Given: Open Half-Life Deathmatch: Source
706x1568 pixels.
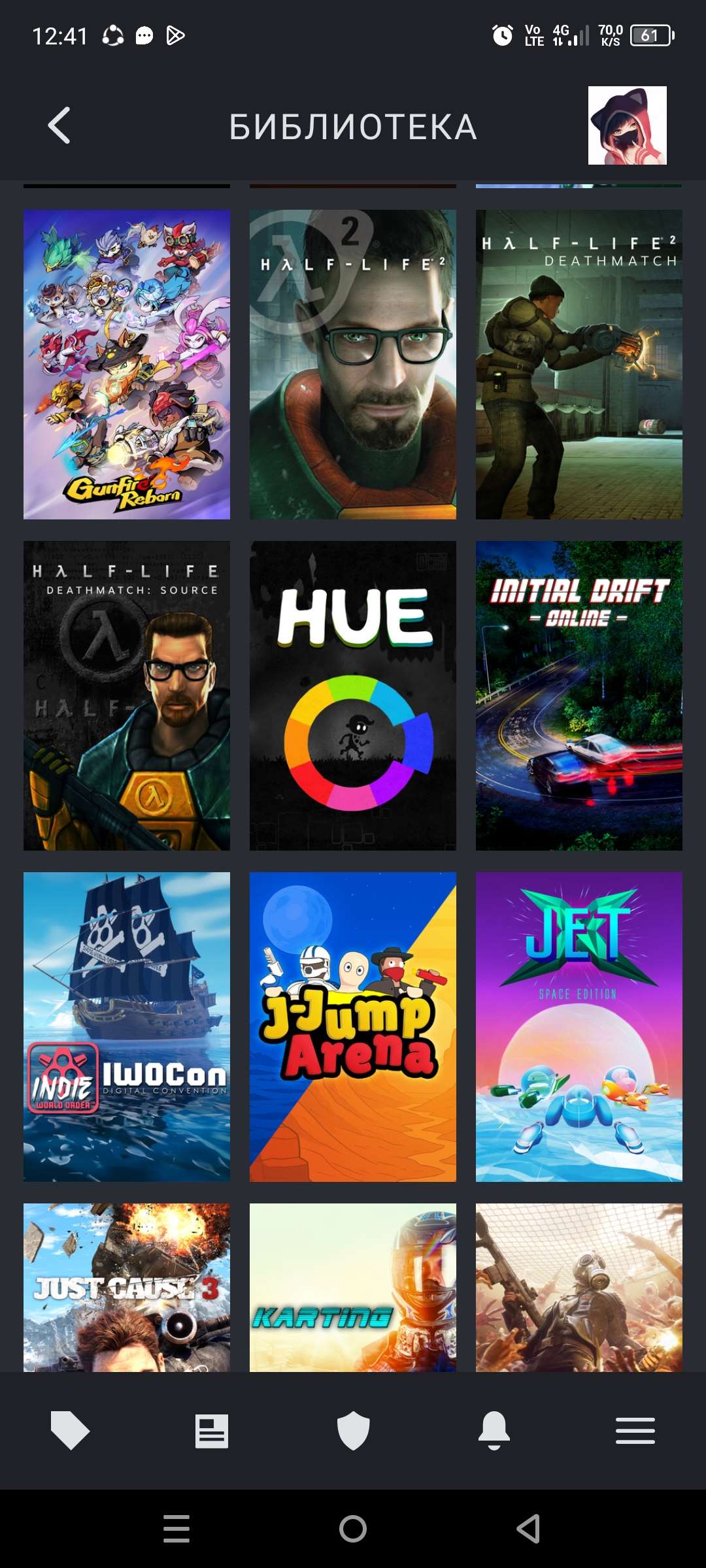Looking at the screenshot, I should (x=127, y=696).
